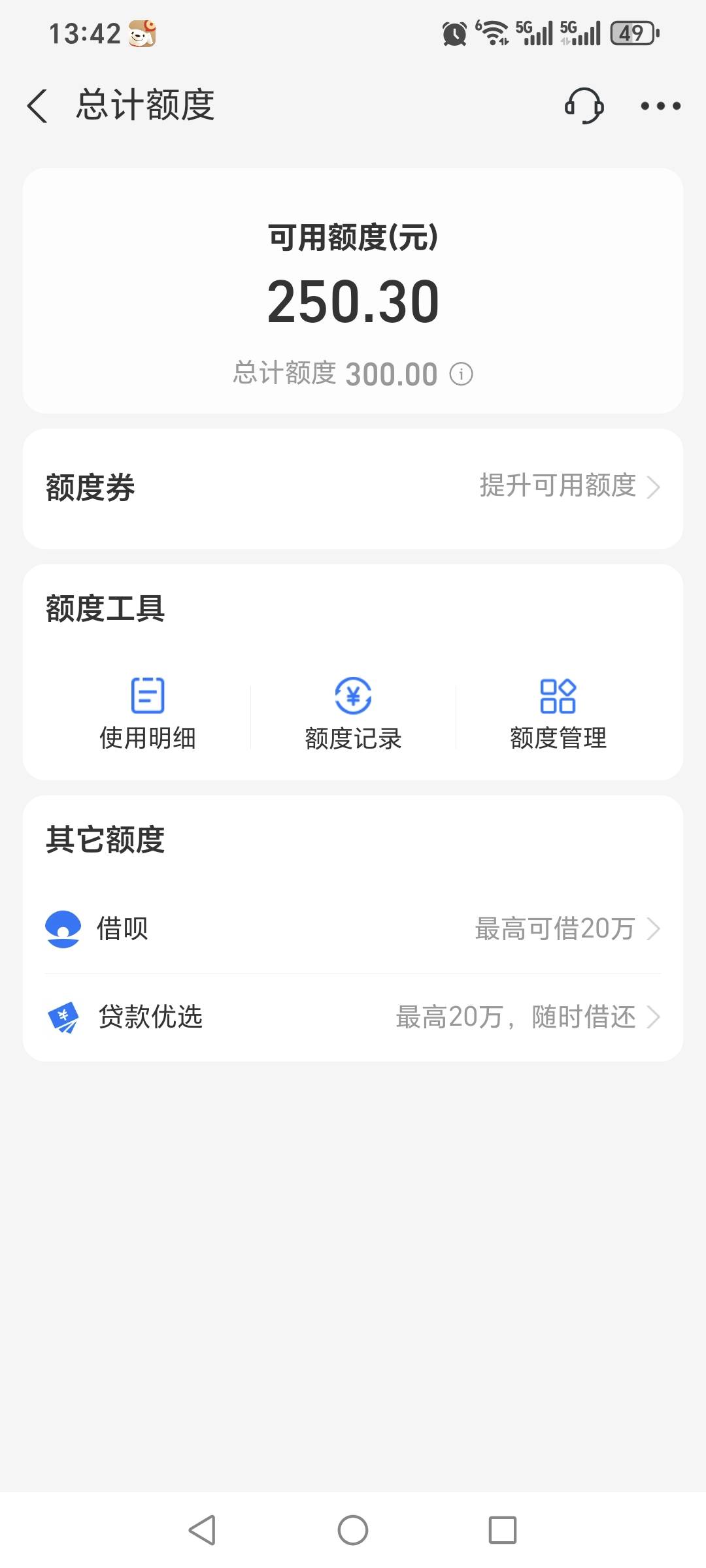
Task: Open the three-dot overflow menu
Action: pos(660,106)
